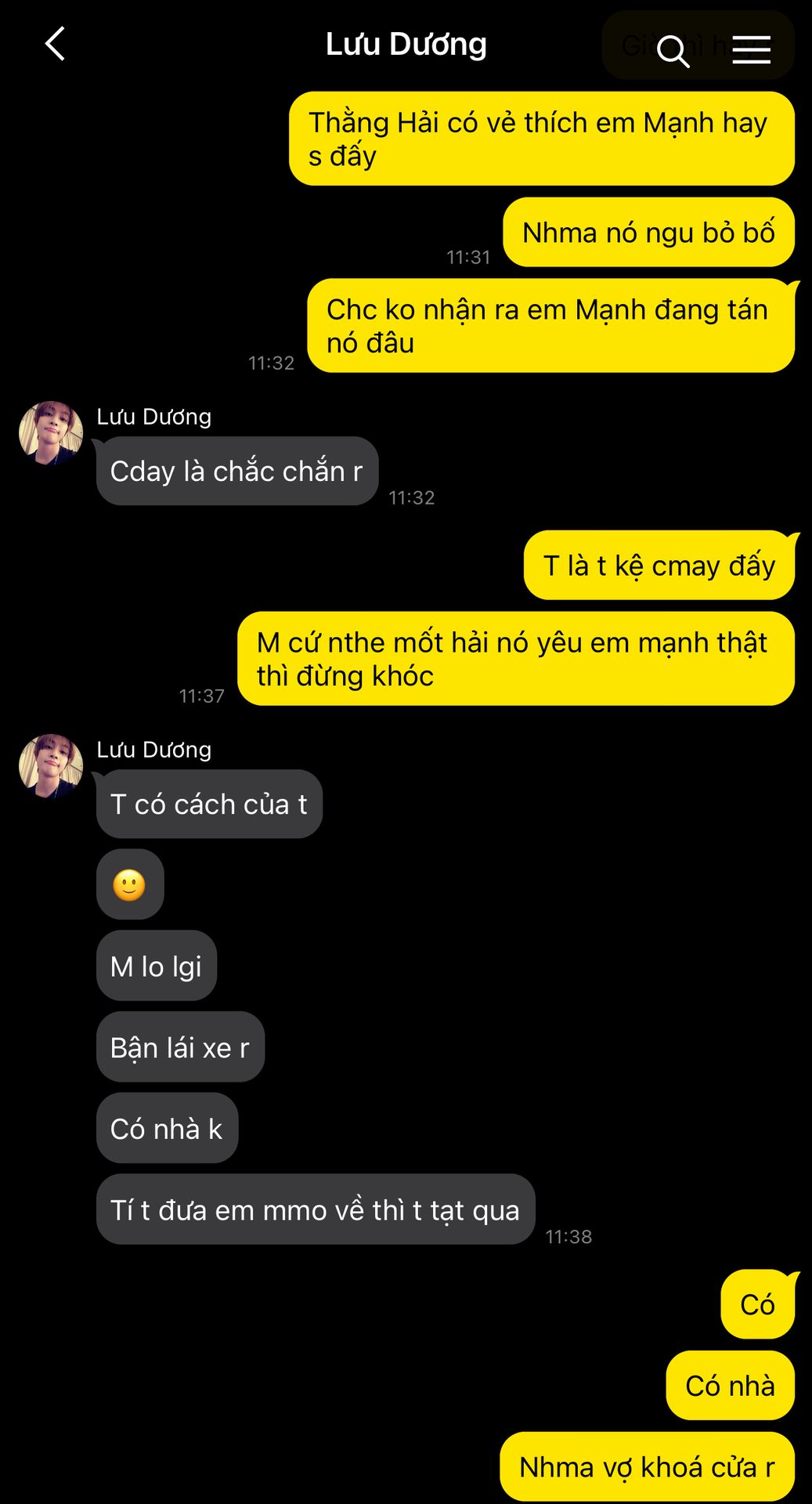Open Lưu Dương's avatar beside "Cday là chắc chắn r"
Screen dimensions: 812x1504
coord(51,433)
